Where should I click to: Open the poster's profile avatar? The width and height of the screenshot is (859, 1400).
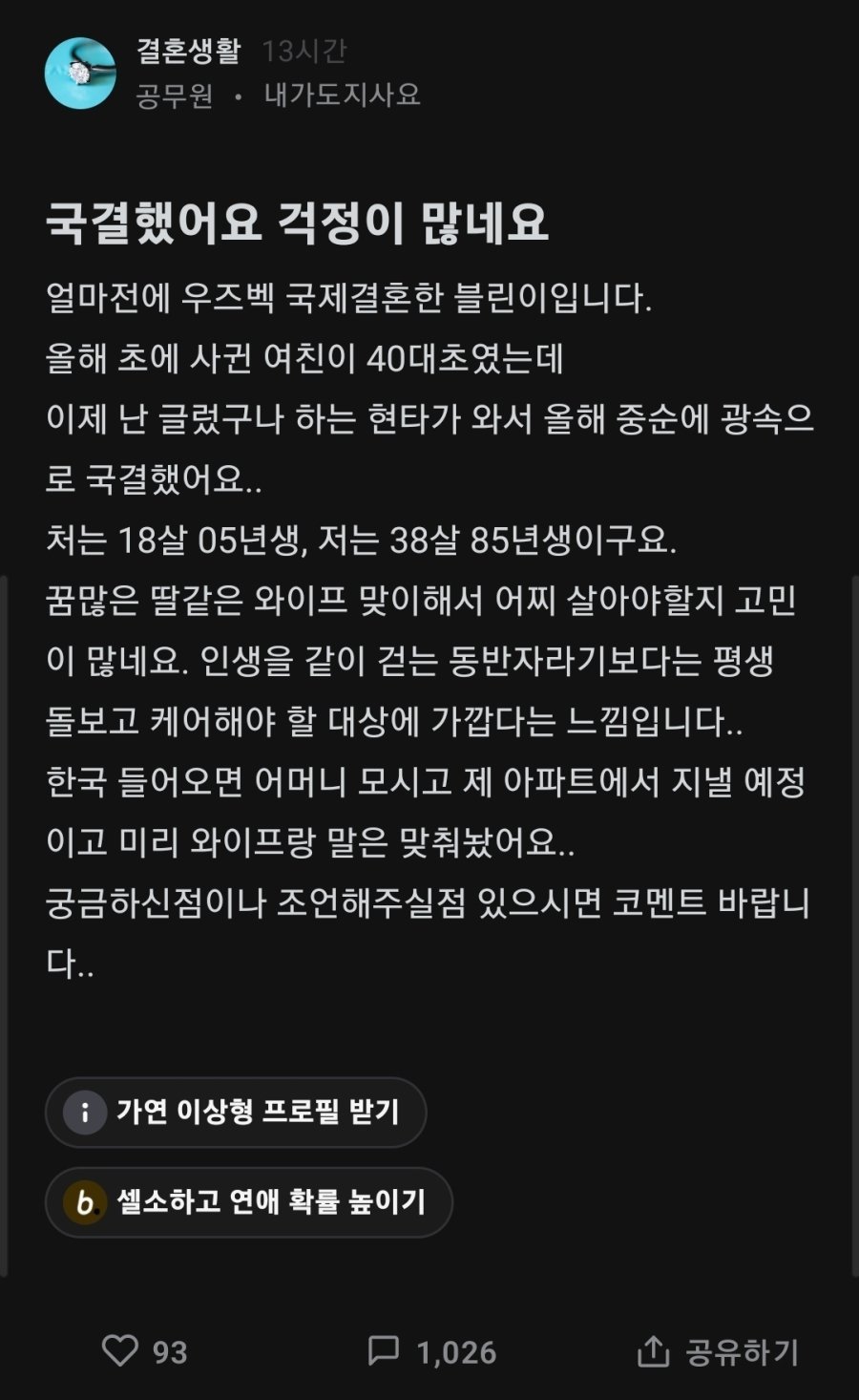point(80,74)
